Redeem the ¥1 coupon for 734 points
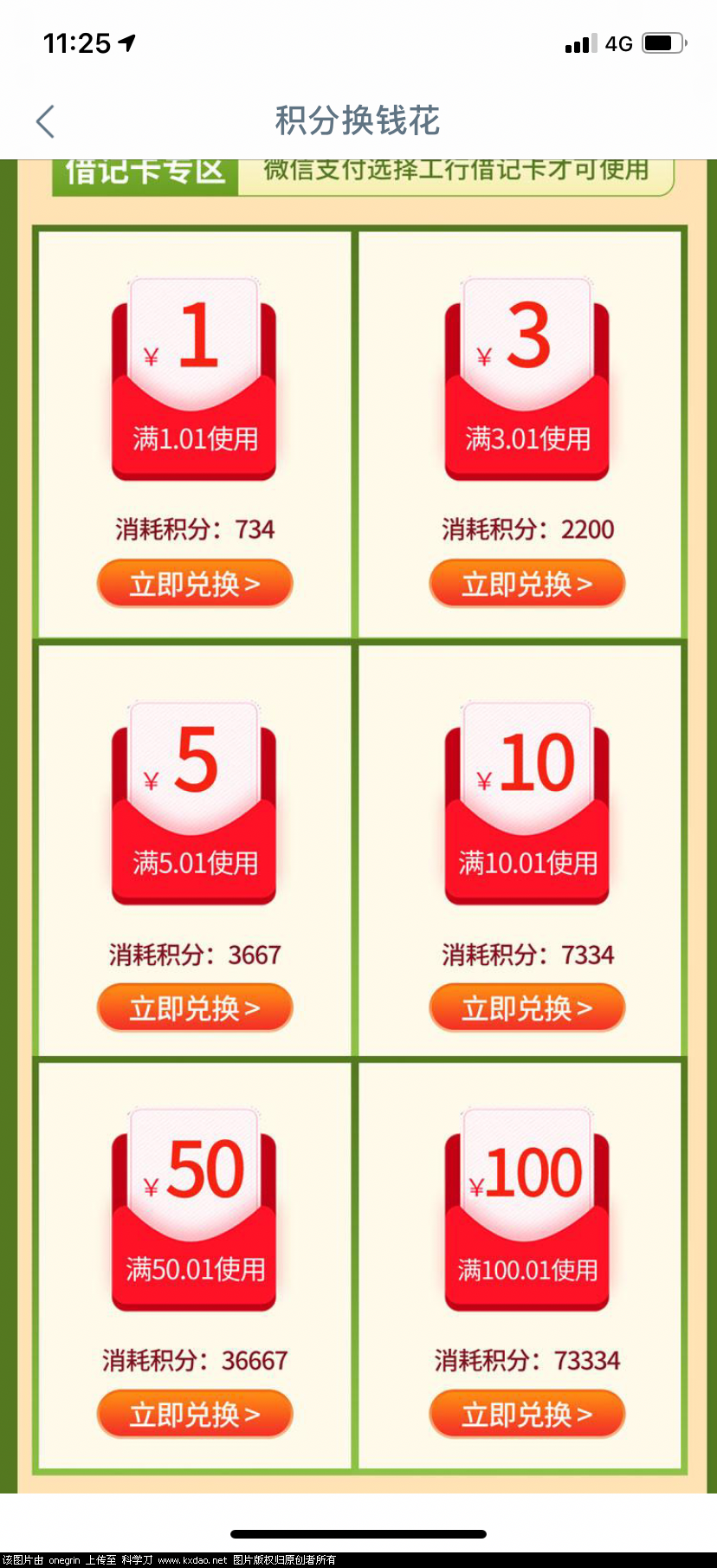The width and height of the screenshot is (717, 1568). point(195,584)
